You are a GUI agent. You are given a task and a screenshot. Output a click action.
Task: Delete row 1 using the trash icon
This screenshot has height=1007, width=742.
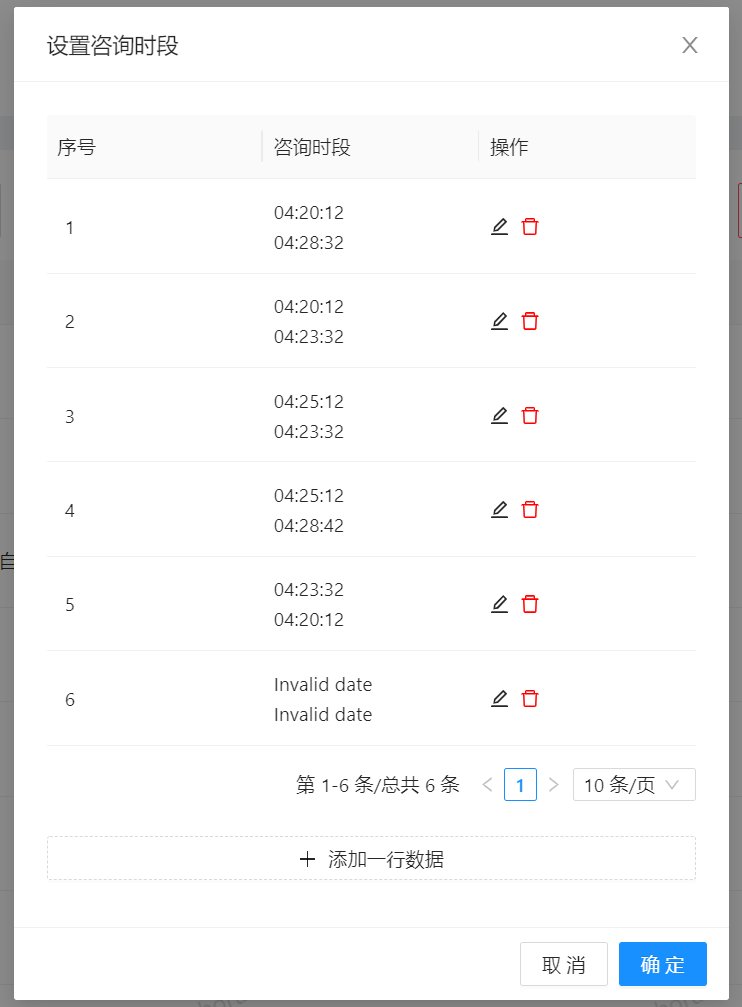[x=529, y=226]
